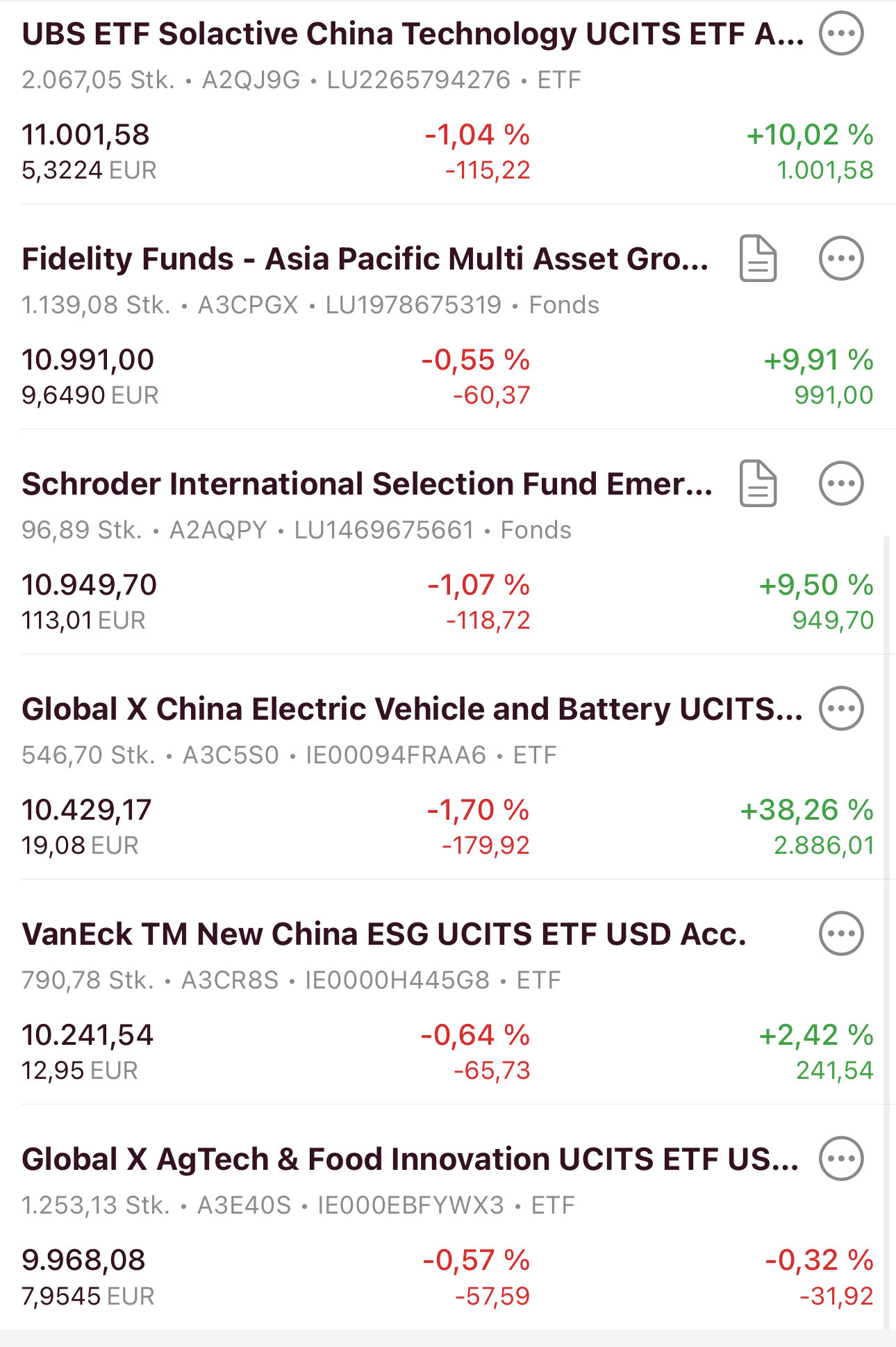Screen dimensions: 896x1347
Task: Open Fidelity Funds Asia Pacific Multi Asset position
Action: [x=365, y=259]
